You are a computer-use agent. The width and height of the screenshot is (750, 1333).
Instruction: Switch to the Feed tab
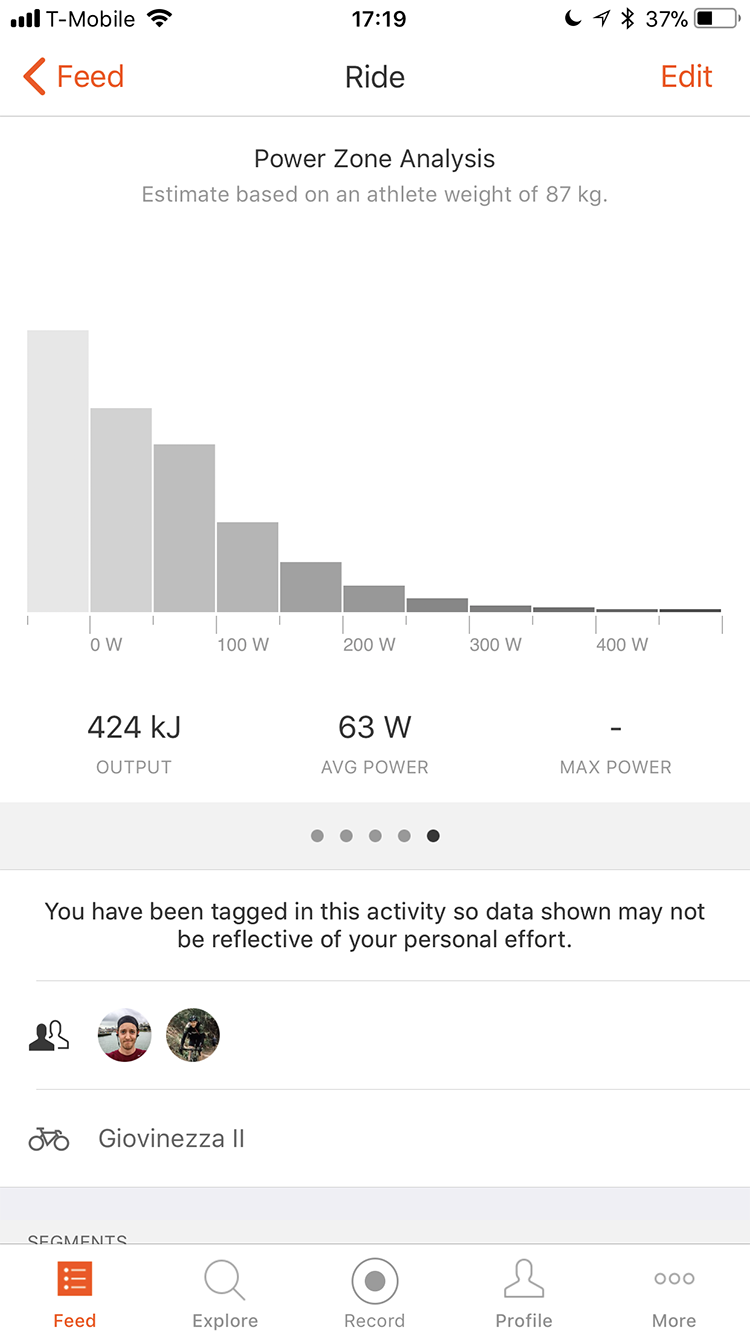tap(75, 1294)
